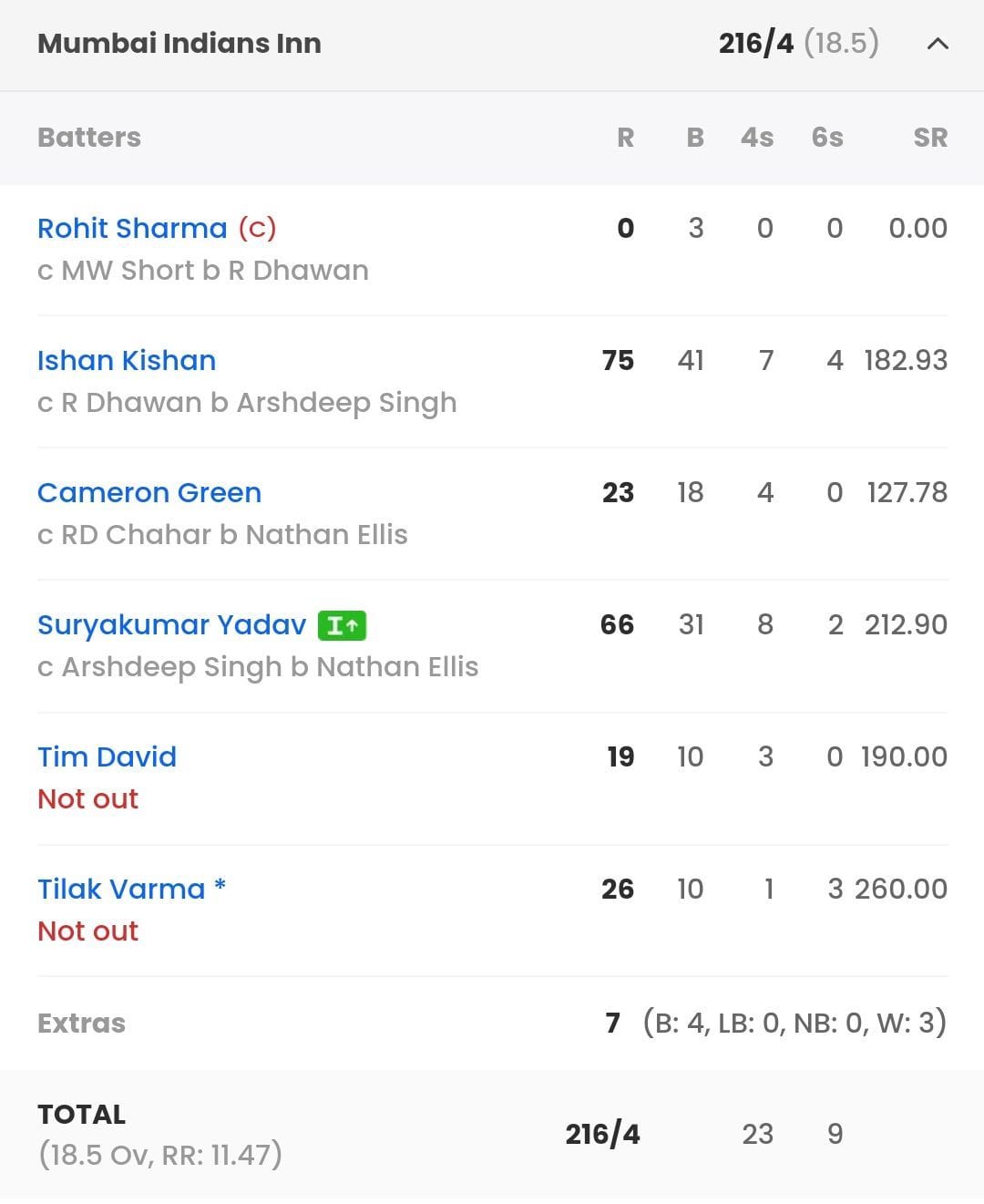This screenshot has width=984, height=1204.
Task: Click the SR column header
Action: pyautogui.click(x=931, y=138)
